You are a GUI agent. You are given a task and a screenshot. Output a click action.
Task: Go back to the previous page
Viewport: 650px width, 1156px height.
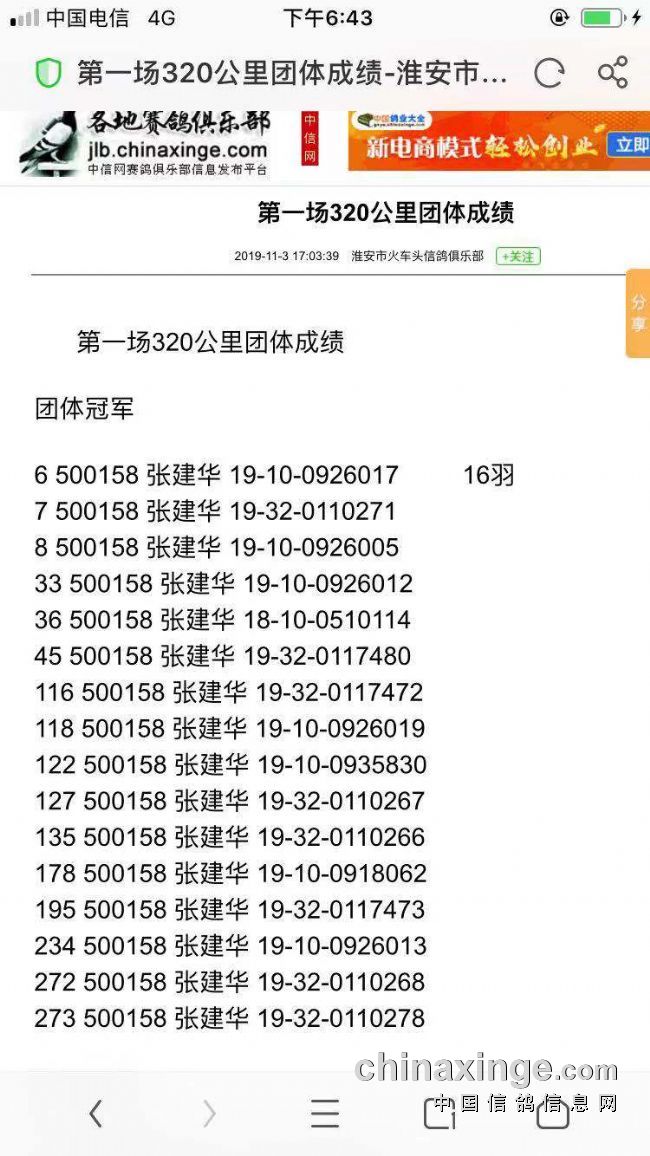(x=96, y=1113)
